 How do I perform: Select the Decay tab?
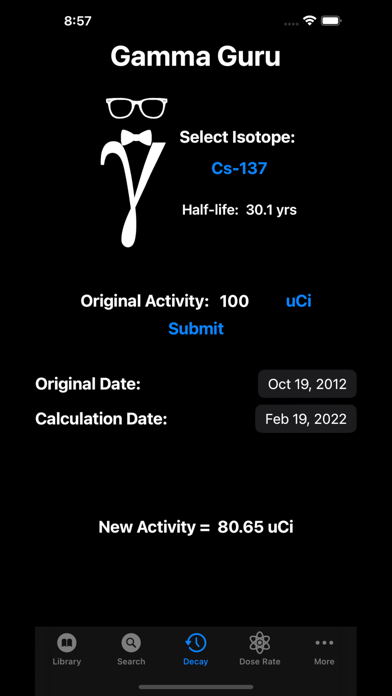[x=195, y=649]
